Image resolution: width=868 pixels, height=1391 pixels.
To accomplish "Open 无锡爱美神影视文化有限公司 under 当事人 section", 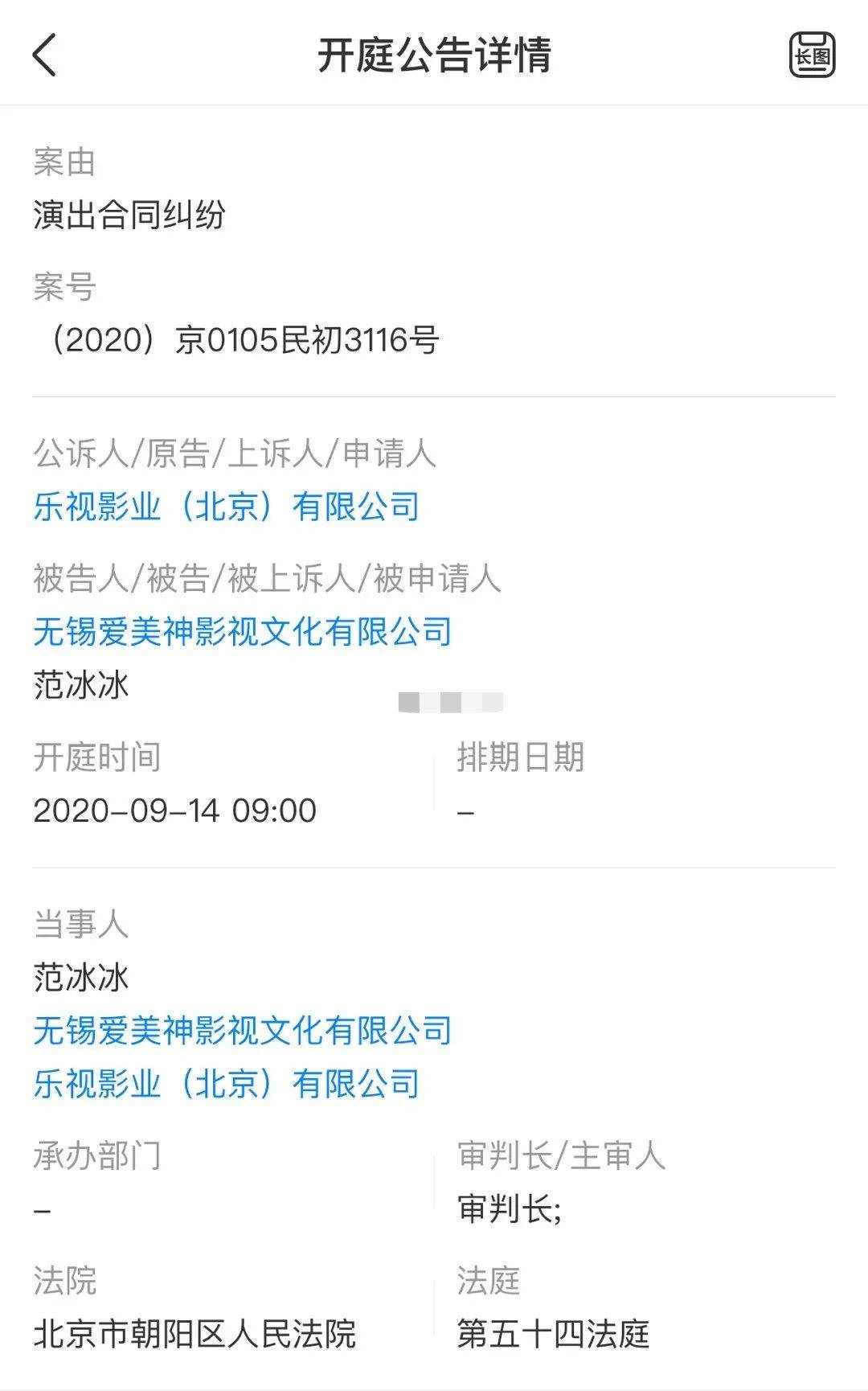I will tap(242, 1031).
